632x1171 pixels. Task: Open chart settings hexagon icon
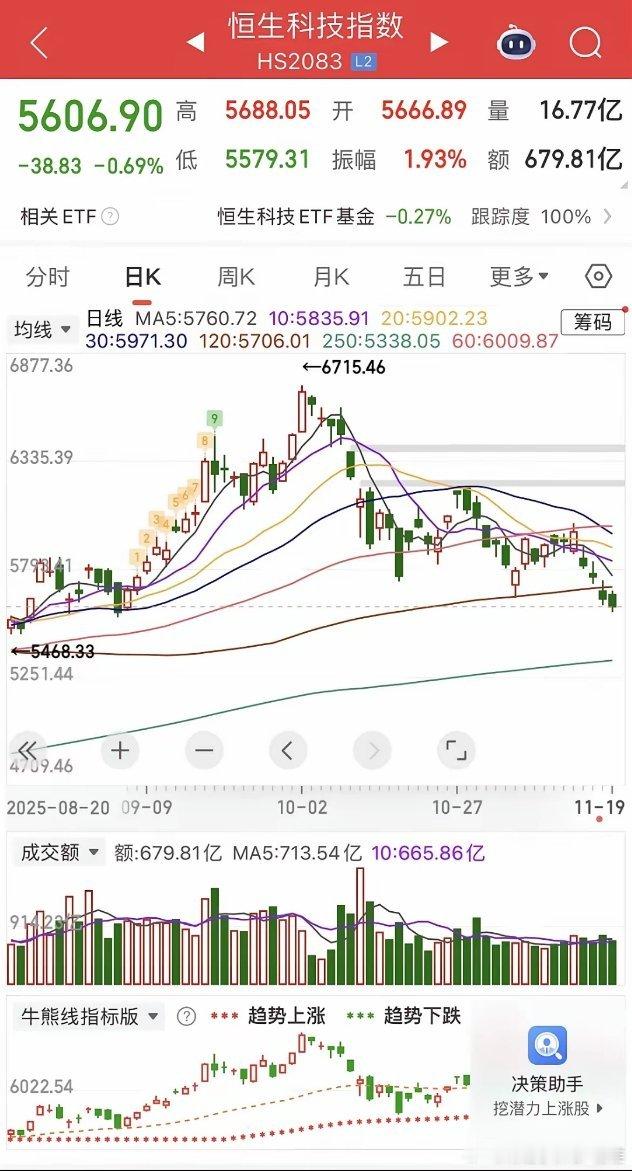(598, 277)
